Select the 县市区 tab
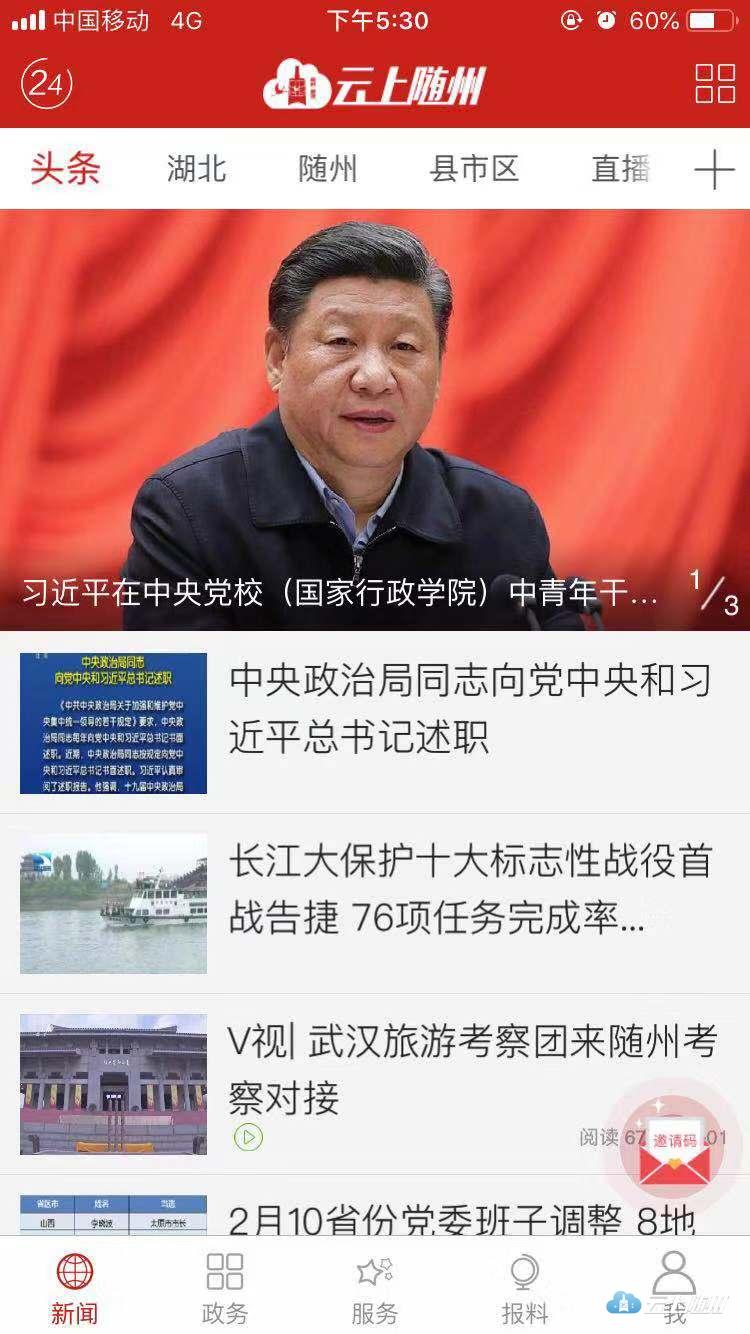 [x=474, y=169]
